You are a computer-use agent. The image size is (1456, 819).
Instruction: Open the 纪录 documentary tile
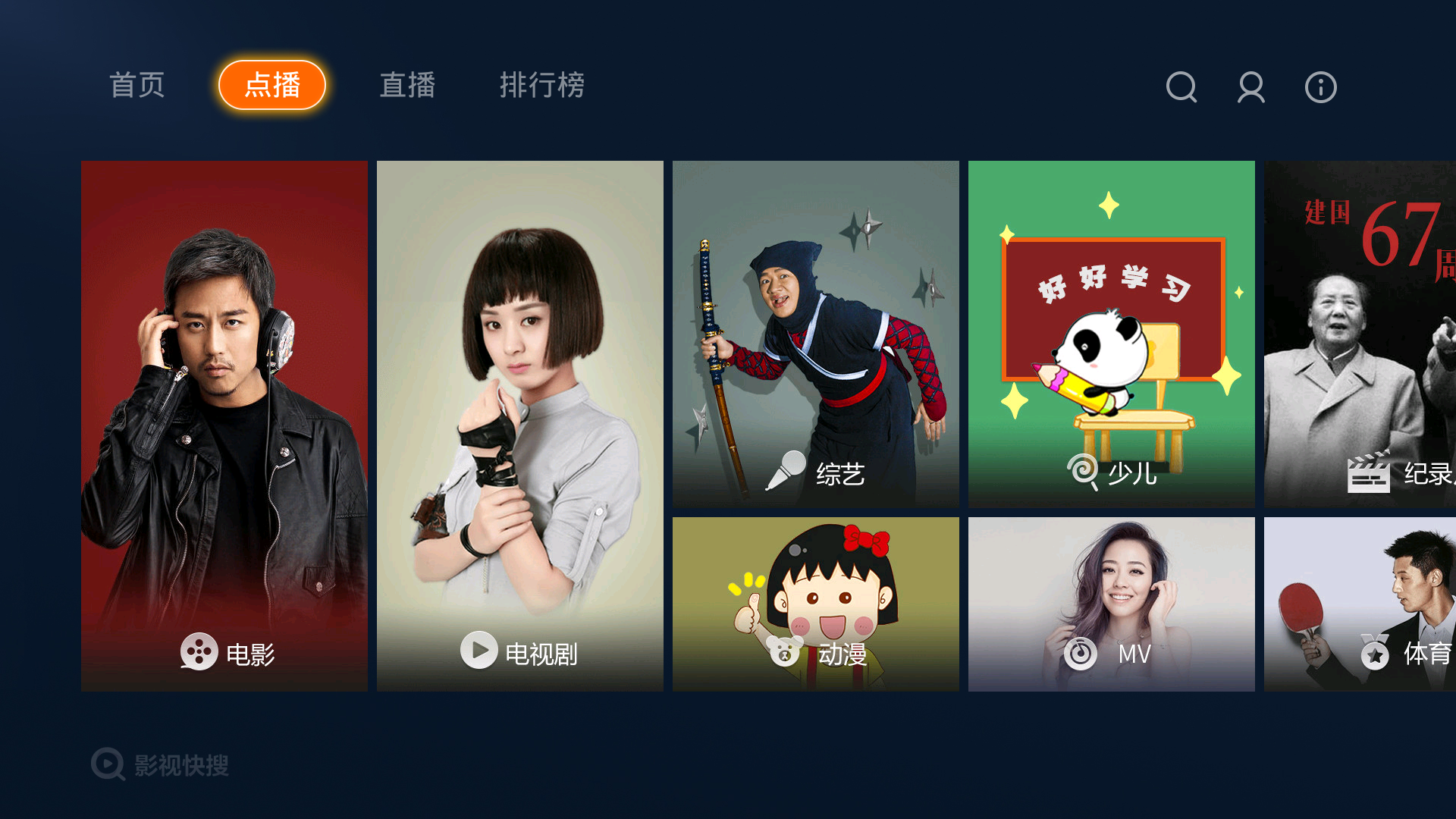[1360, 334]
